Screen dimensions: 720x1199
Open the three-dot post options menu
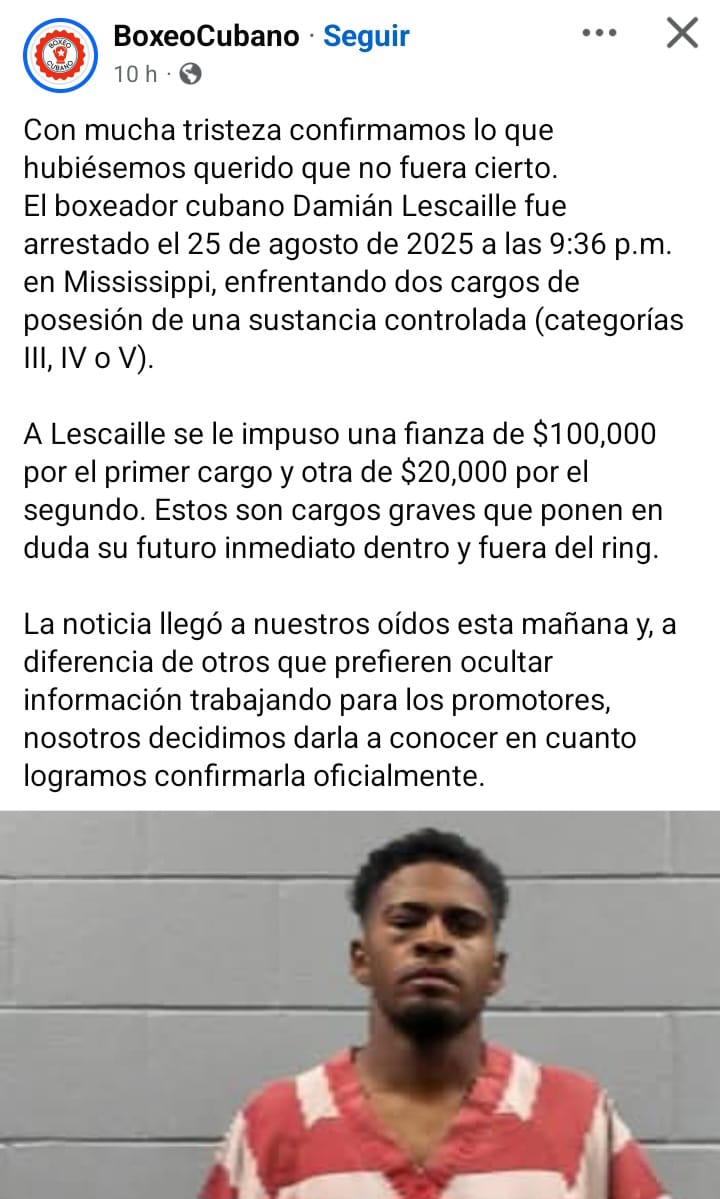point(599,33)
